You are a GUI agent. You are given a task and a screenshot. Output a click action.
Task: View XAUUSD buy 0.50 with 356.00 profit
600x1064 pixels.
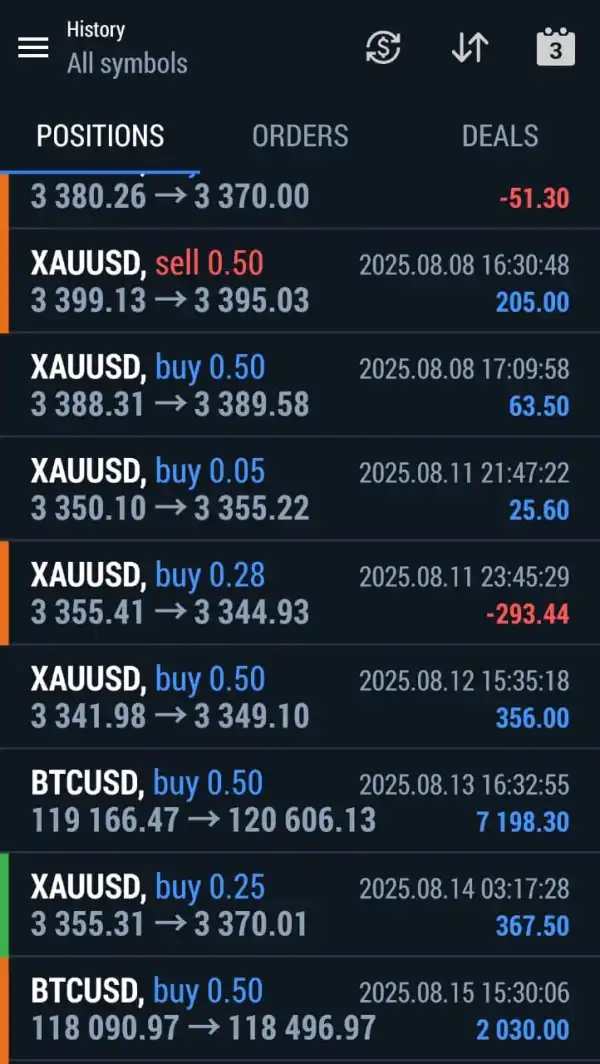(x=300, y=697)
